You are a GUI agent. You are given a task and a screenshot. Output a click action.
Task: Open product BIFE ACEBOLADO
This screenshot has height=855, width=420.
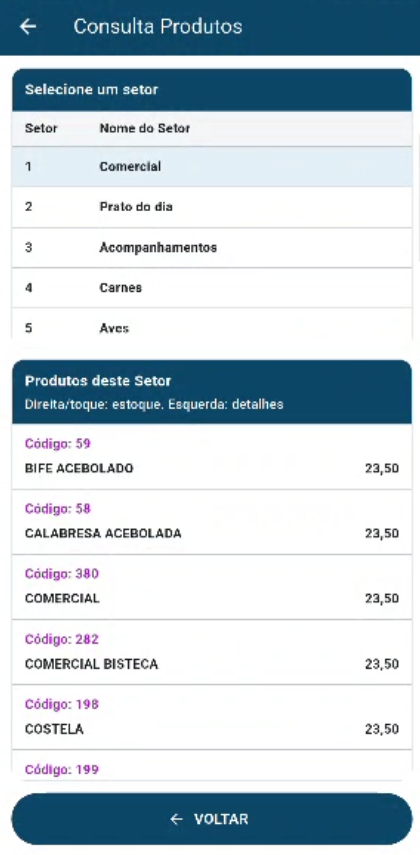(212, 457)
